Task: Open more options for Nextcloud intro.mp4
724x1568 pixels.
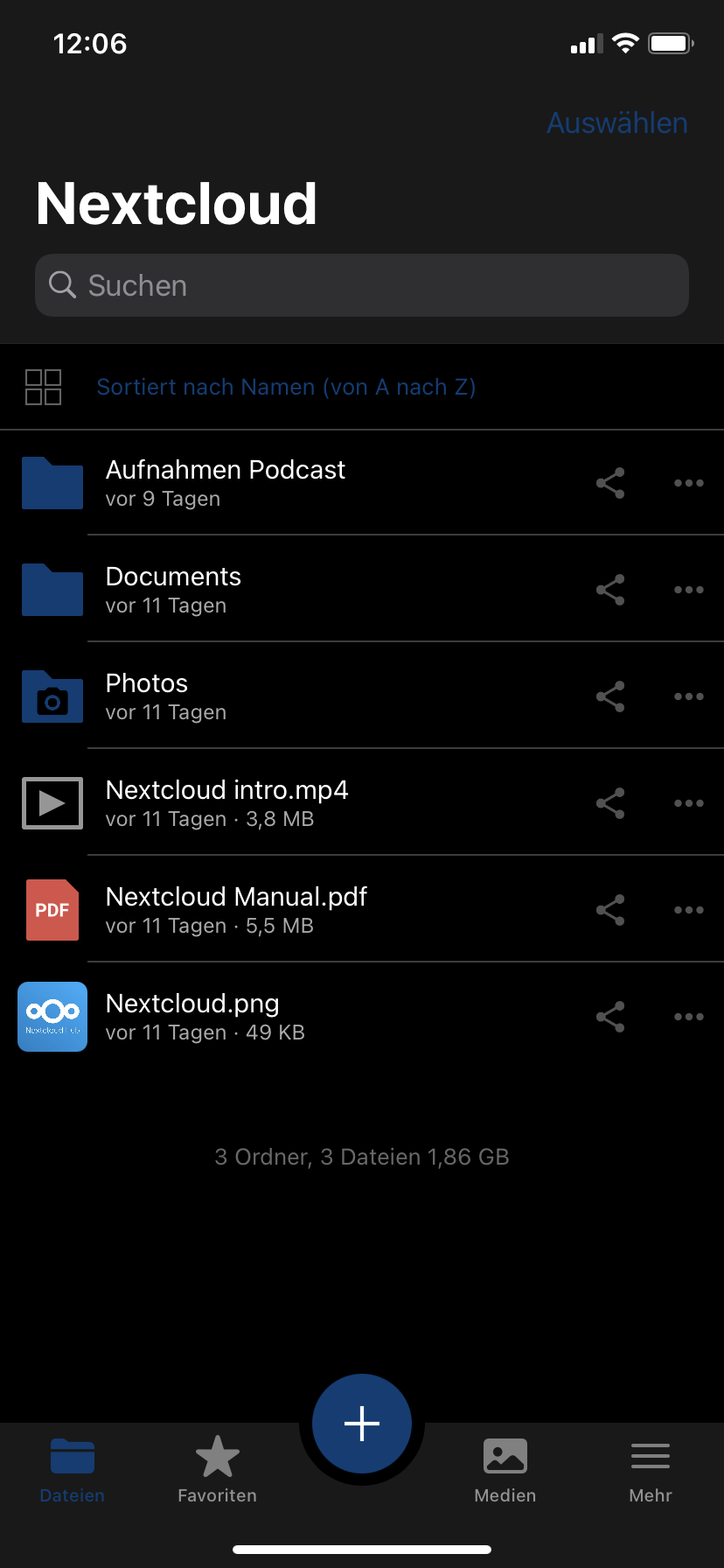Action: point(688,803)
